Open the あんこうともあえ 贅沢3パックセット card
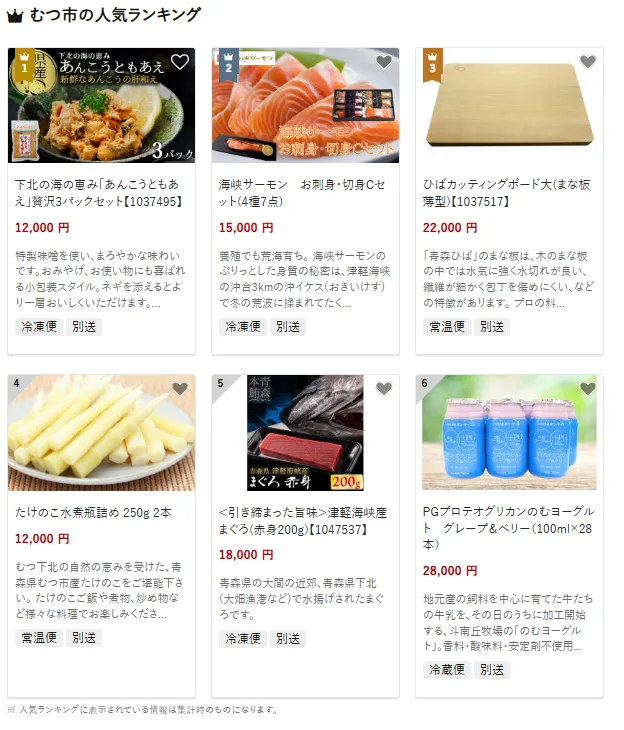 tap(100, 193)
